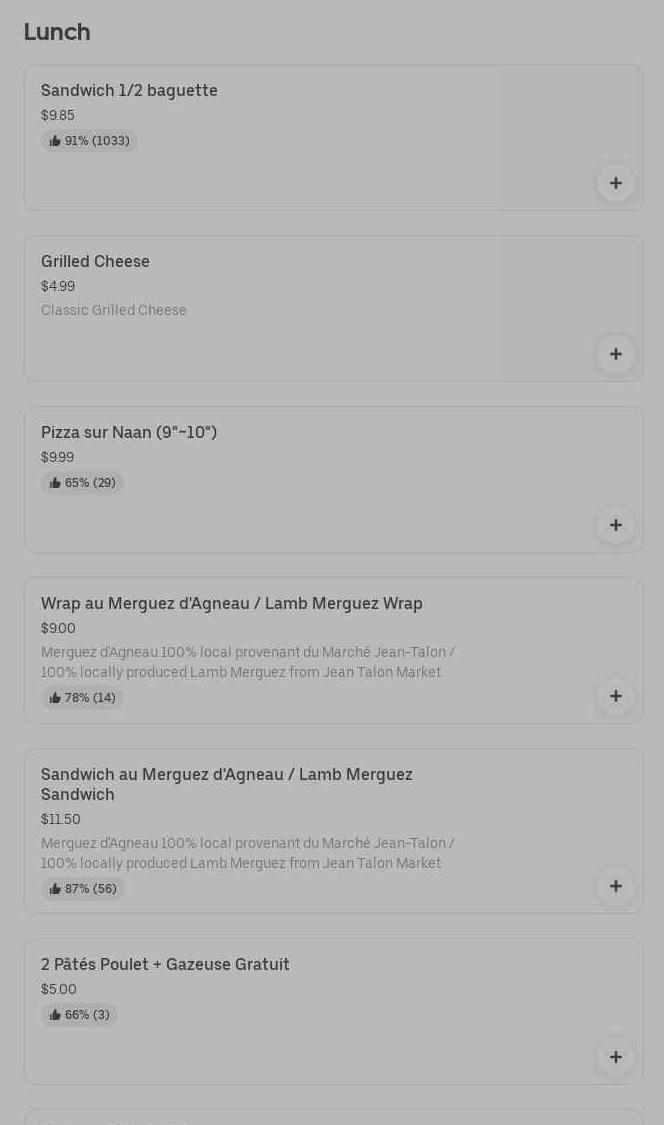
Task: View Pizza sur Naan item details
Action: pos(334,479)
